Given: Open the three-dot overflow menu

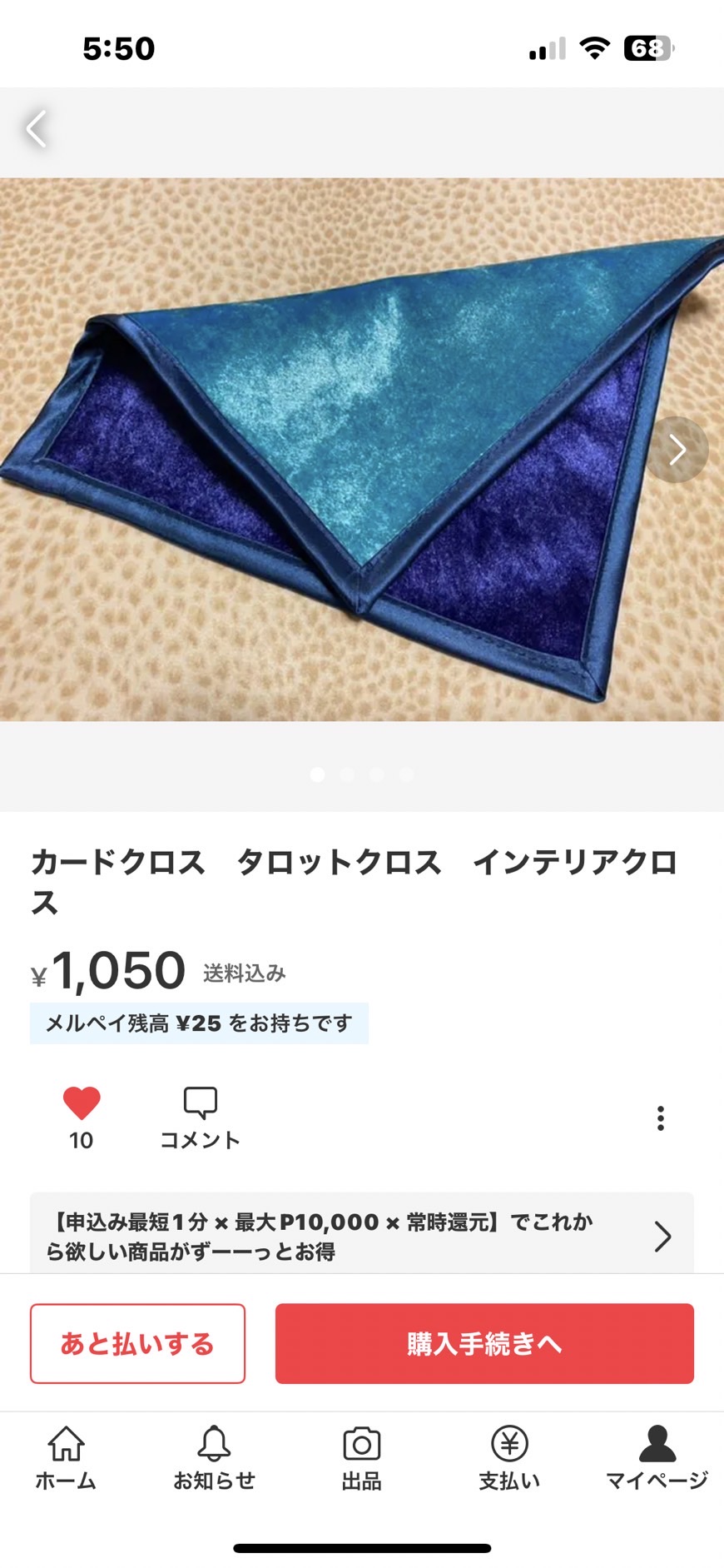Looking at the screenshot, I should pyautogui.click(x=661, y=1118).
